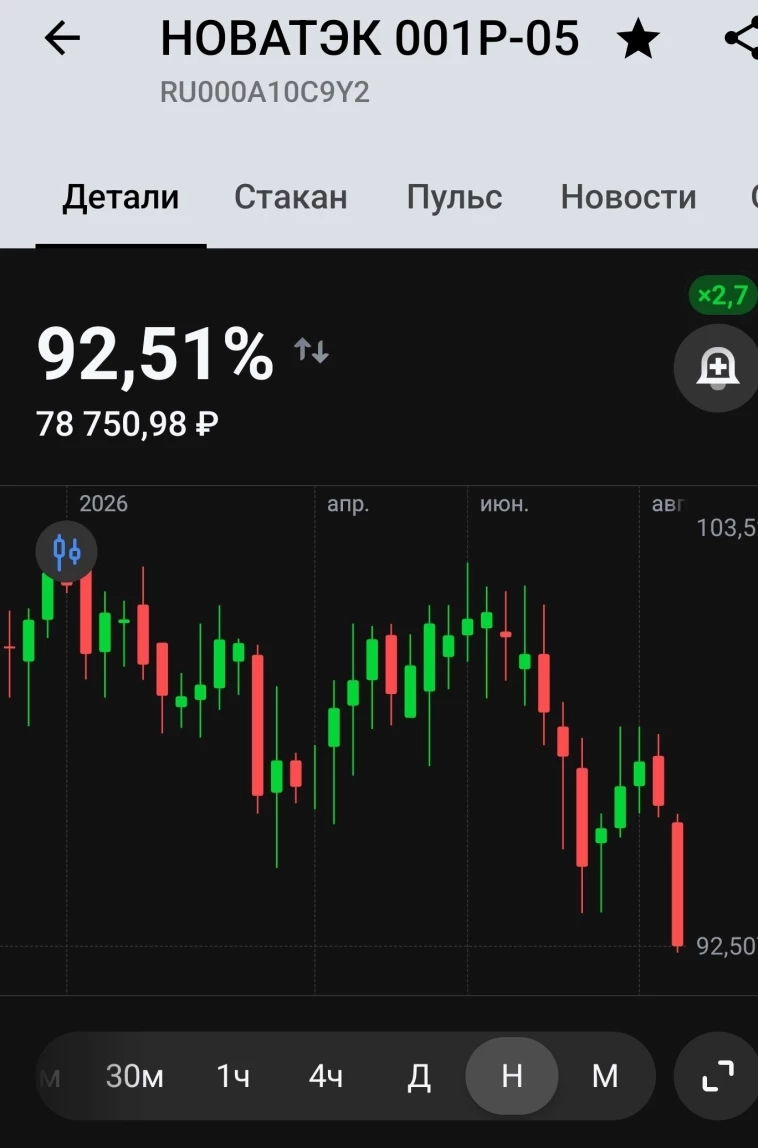This screenshot has width=758, height=1148.
Task: Switch to the Стакан tab
Action: pos(291,197)
